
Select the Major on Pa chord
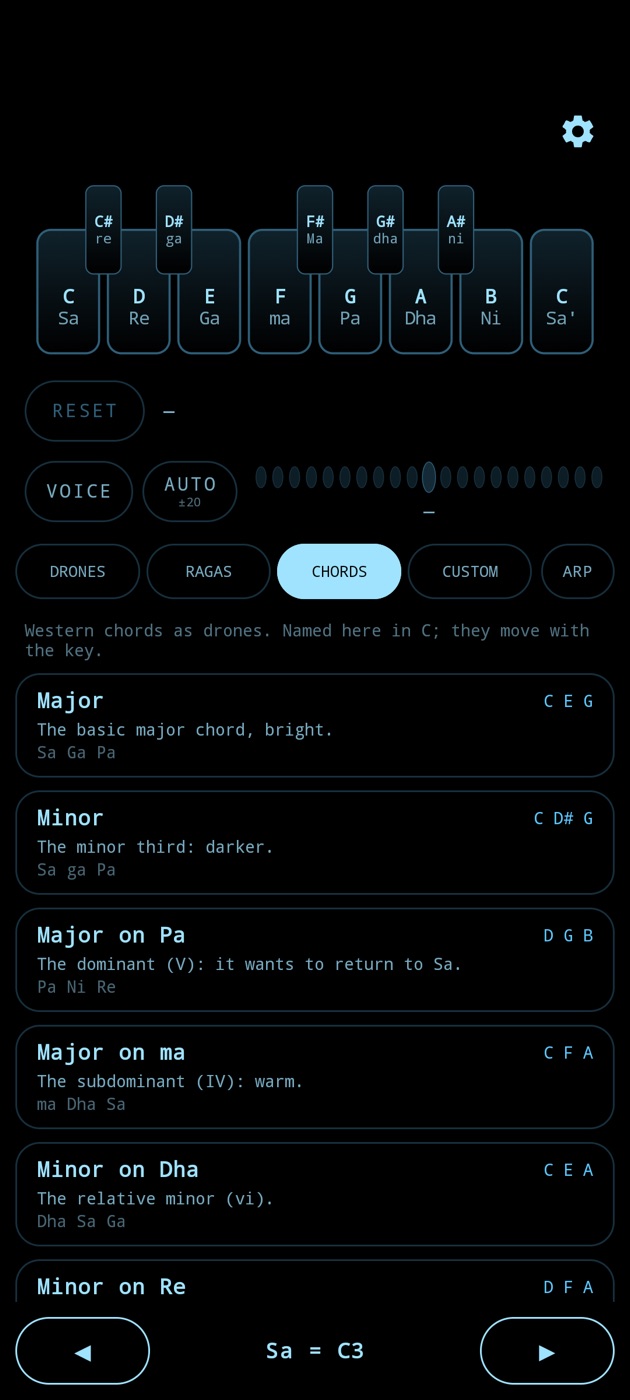(315, 959)
